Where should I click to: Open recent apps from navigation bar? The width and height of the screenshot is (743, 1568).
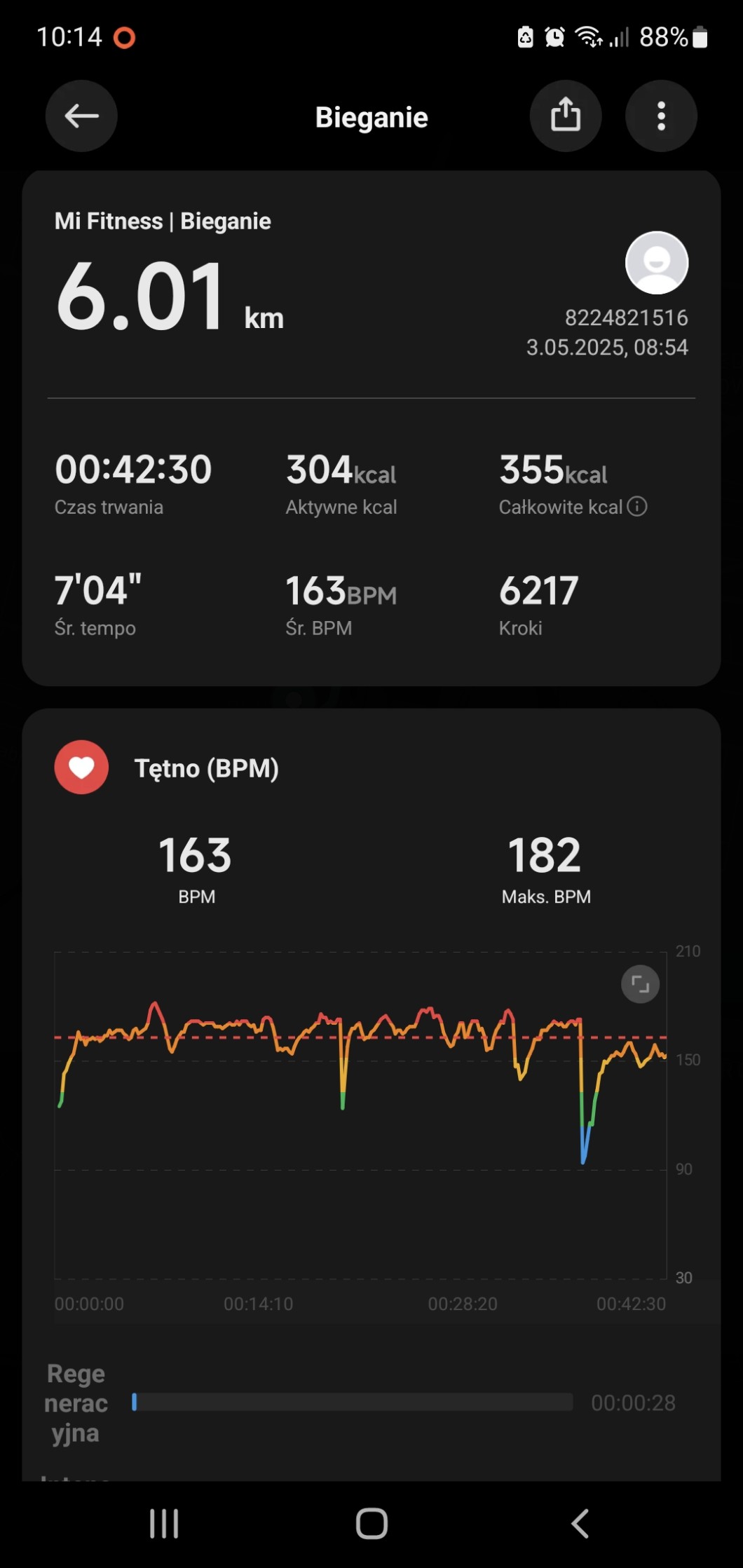pos(164,1523)
